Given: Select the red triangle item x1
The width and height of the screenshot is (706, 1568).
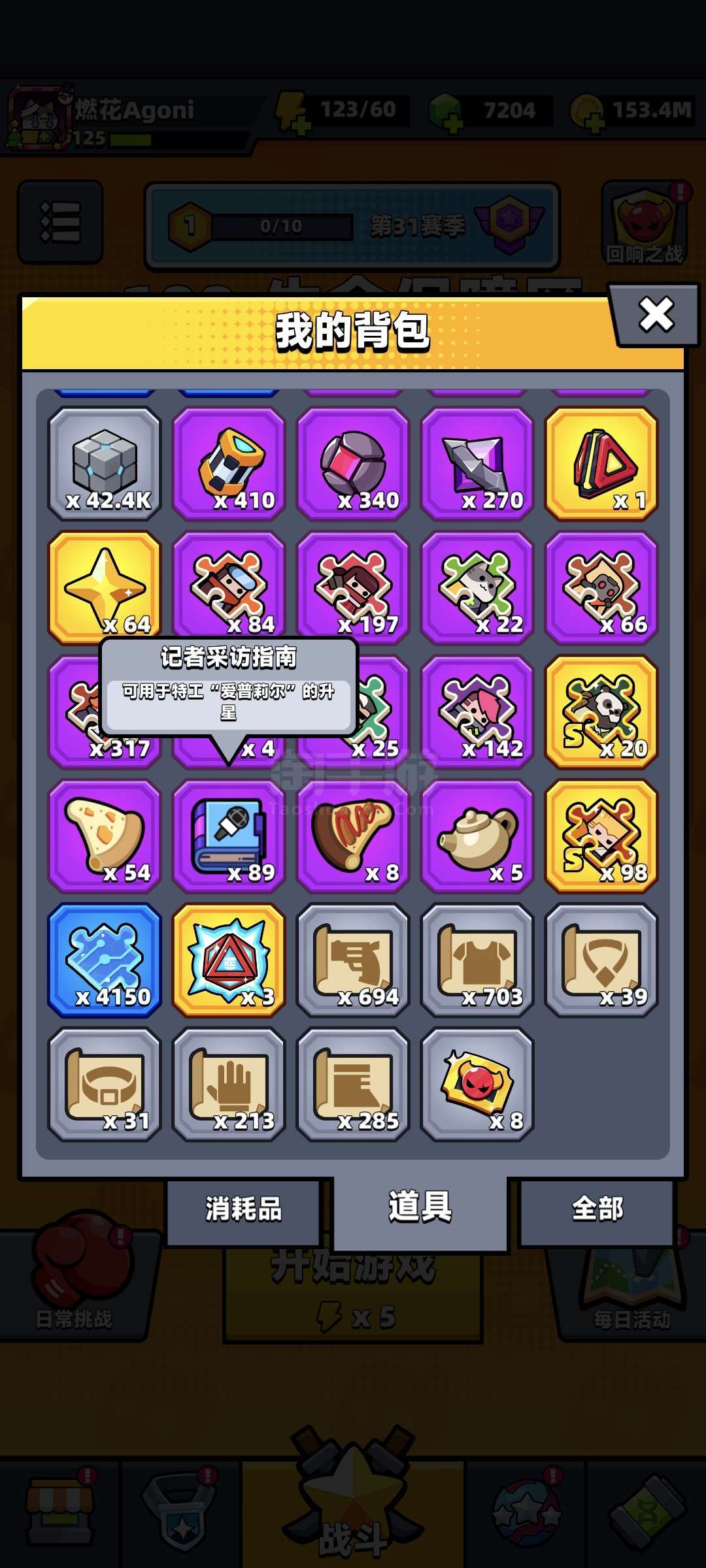Looking at the screenshot, I should pyautogui.click(x=601, y=464).
